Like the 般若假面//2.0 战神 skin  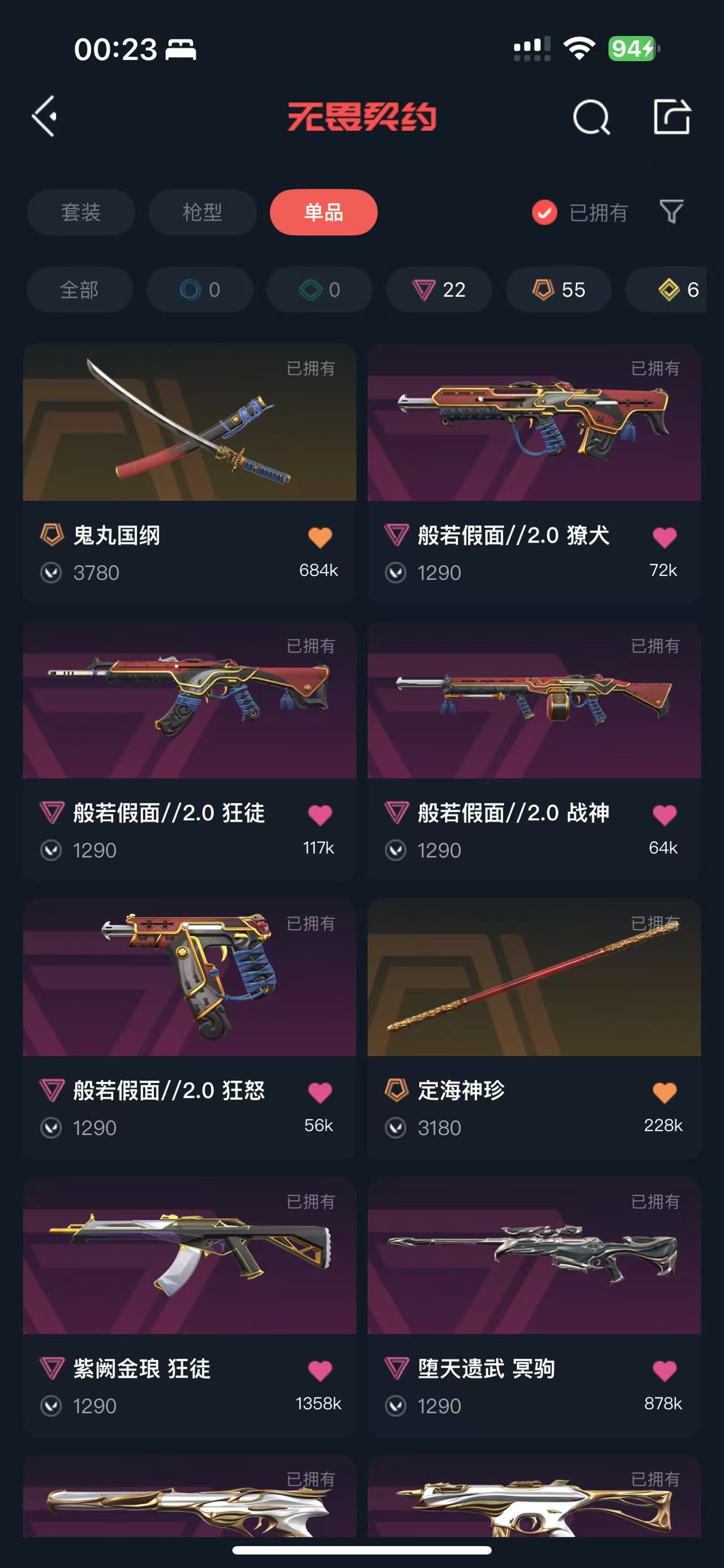point(664,815)
